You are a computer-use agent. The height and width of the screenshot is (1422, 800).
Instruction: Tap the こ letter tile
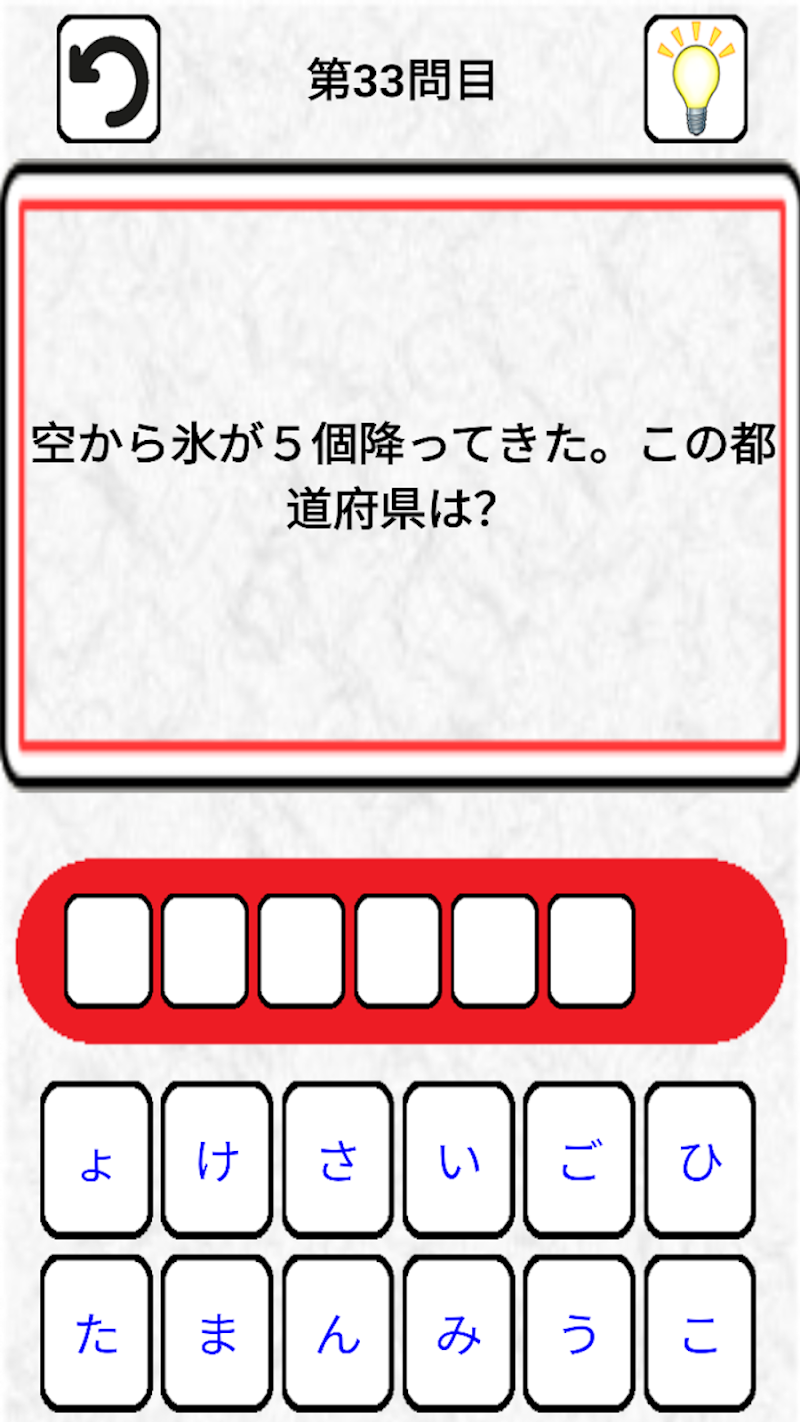click(700, 1334)
